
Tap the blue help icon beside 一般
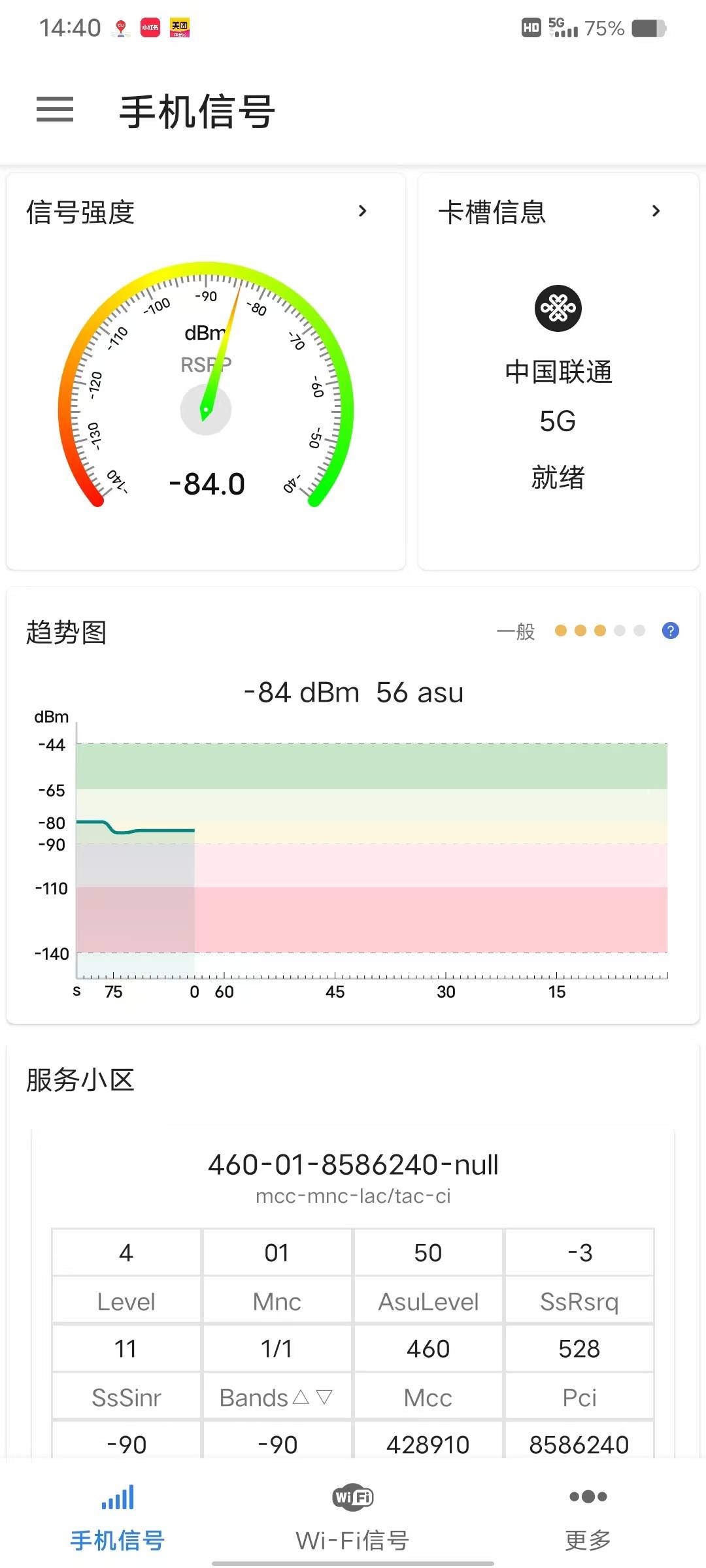[x=670, y=630]
